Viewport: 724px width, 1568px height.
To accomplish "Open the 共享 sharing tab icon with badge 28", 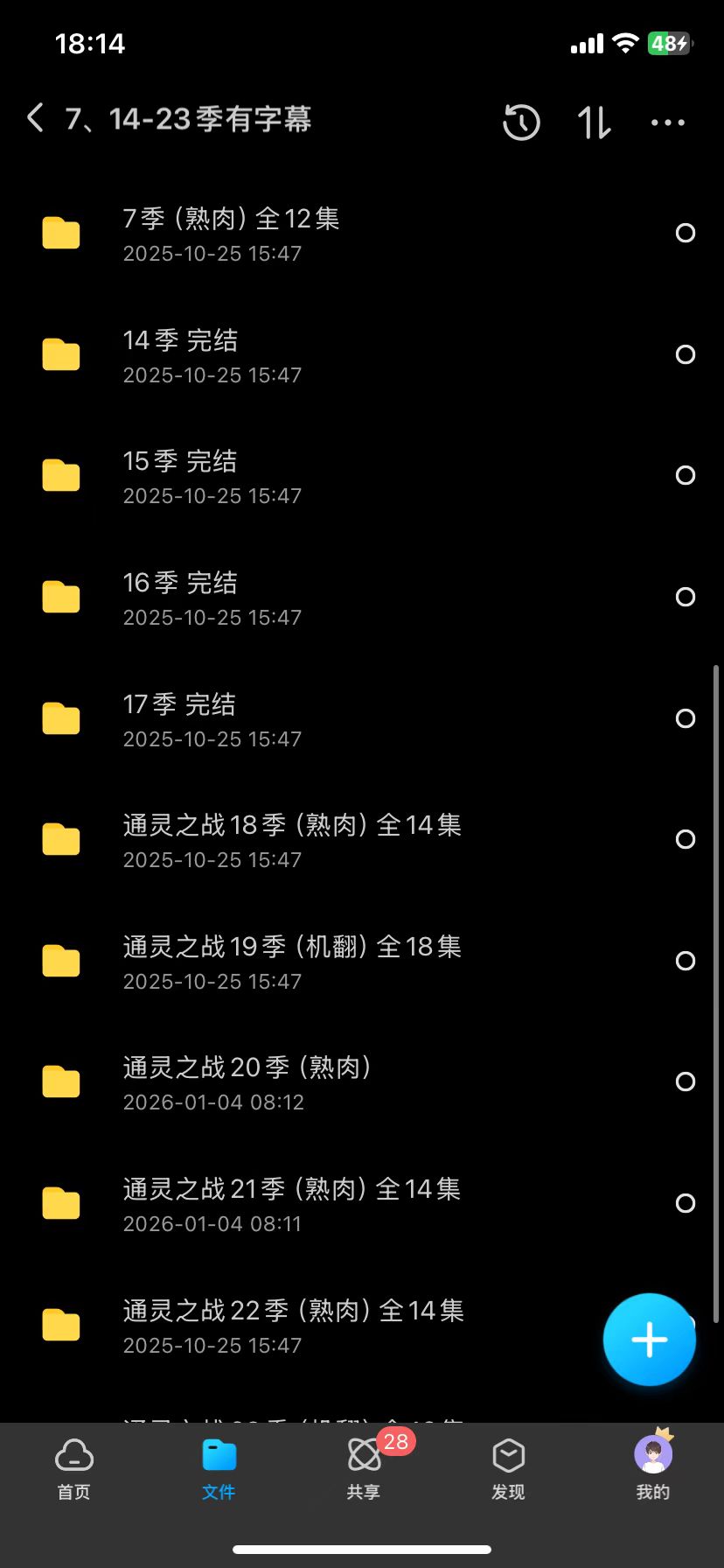I will 364,1457.
